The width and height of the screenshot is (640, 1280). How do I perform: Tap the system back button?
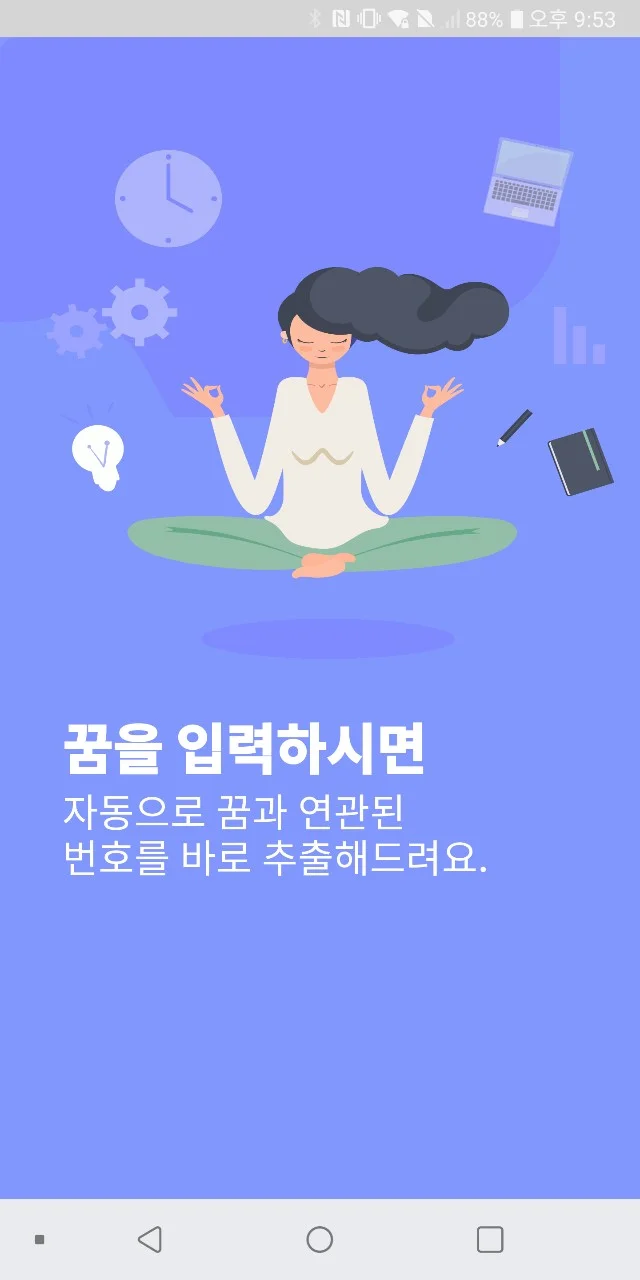click(x=150, y=1240)
